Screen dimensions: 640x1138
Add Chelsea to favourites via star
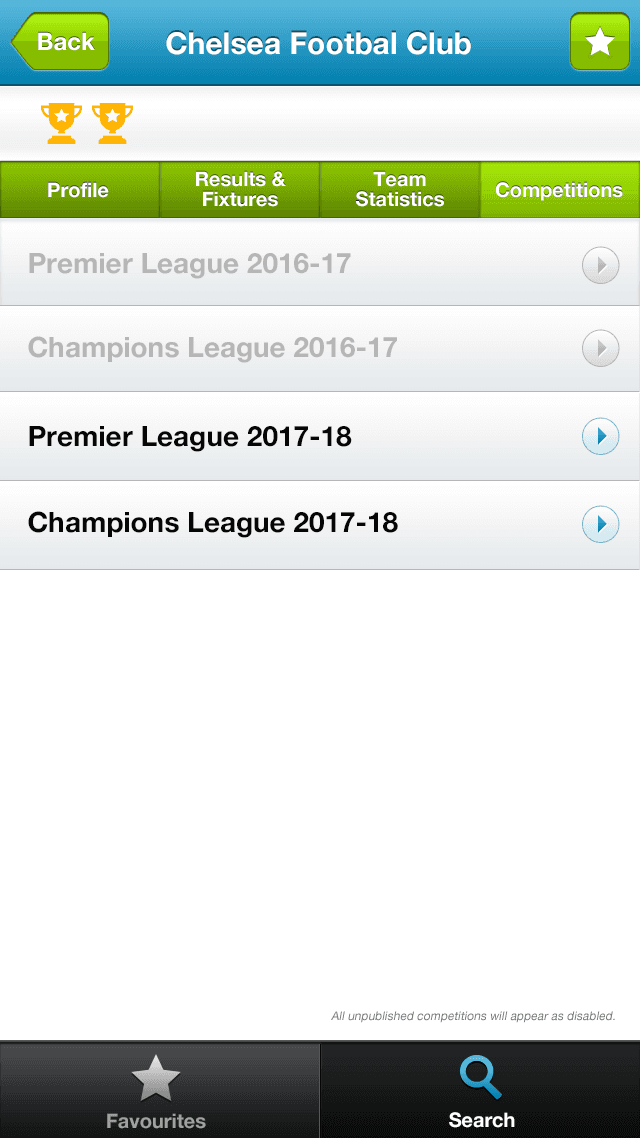[599, 42]
